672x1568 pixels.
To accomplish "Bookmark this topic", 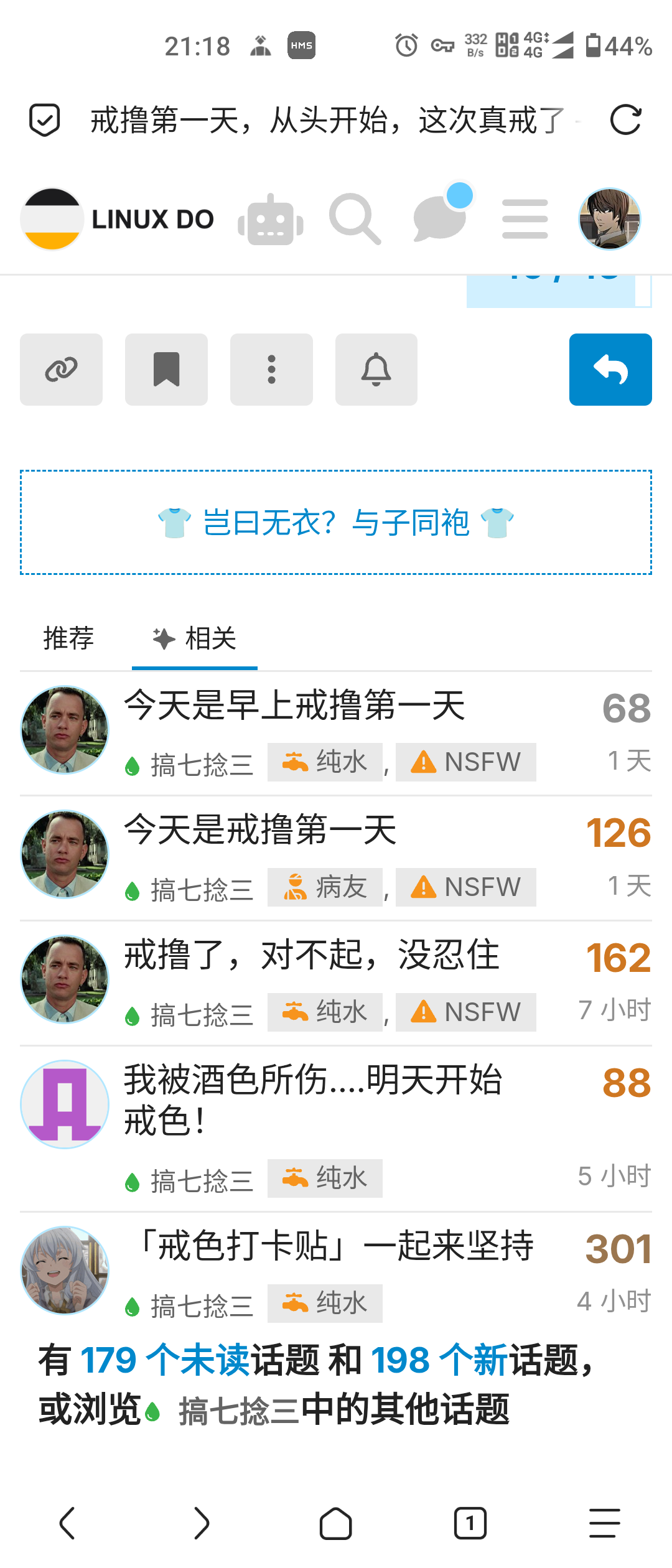I will (166, 370).
